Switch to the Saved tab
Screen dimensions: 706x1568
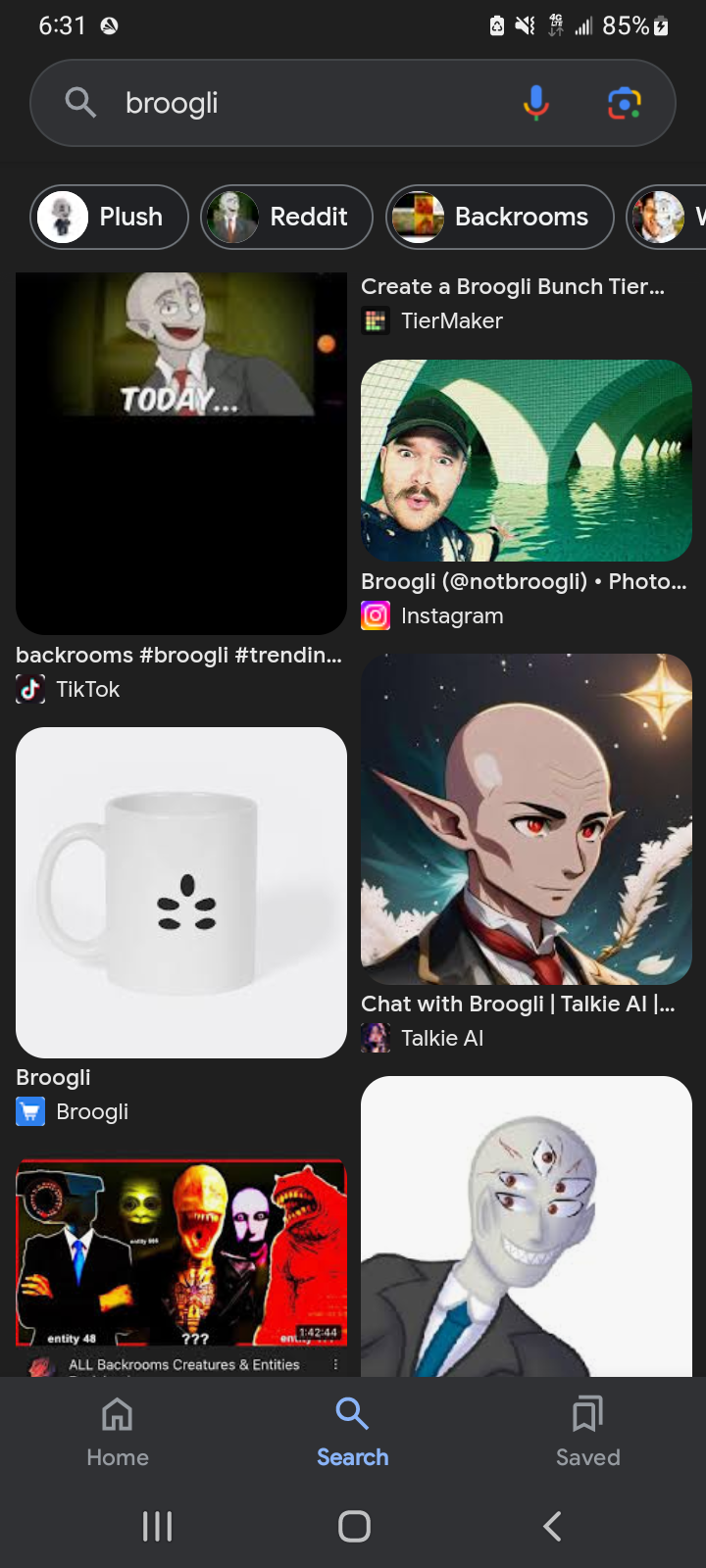587,1431
